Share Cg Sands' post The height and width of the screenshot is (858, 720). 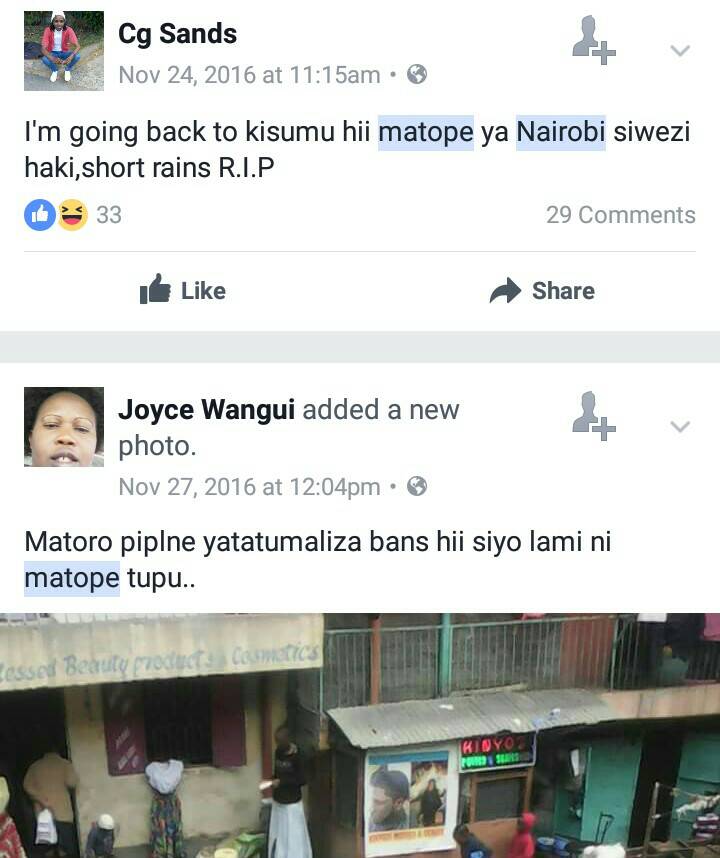point(542,291)
